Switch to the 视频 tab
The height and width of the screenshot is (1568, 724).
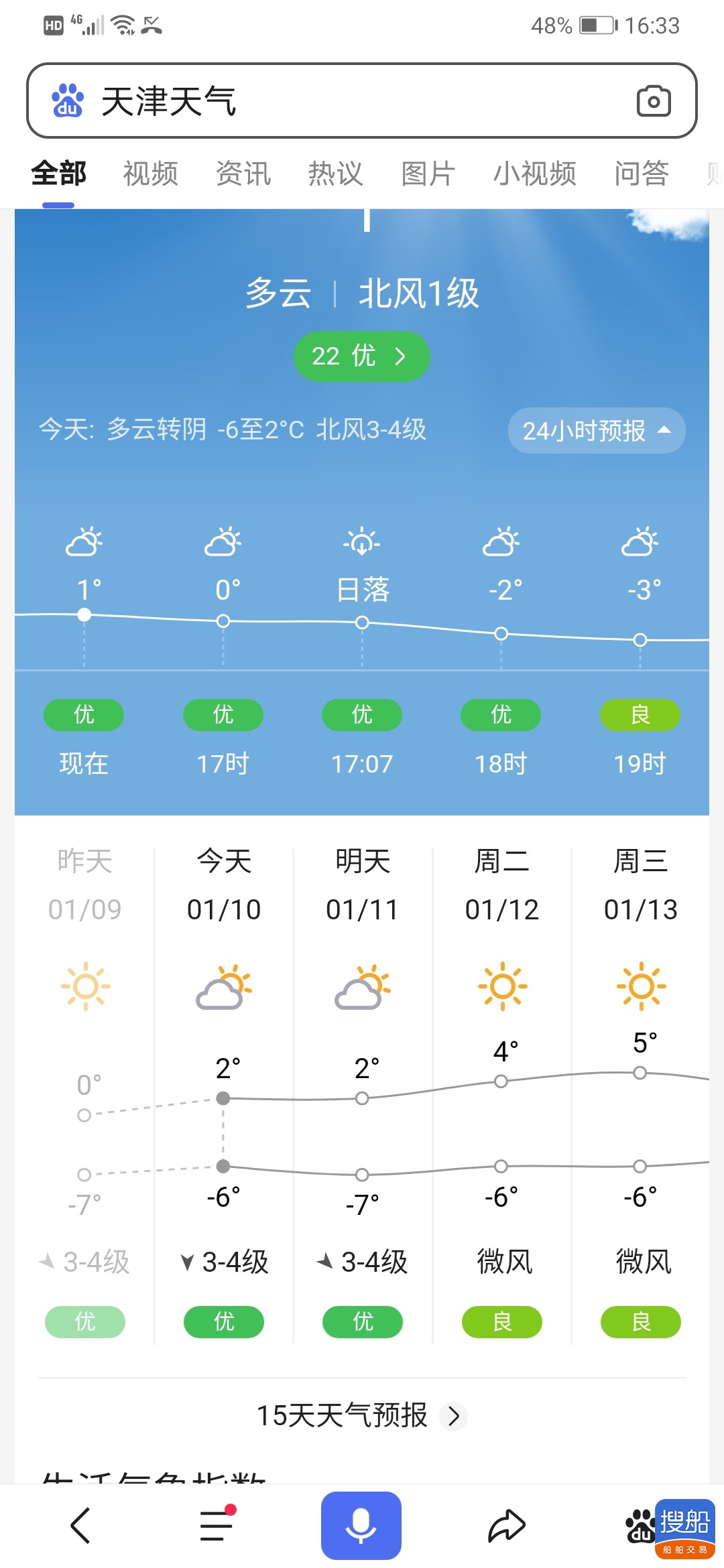tap(149, 173)
